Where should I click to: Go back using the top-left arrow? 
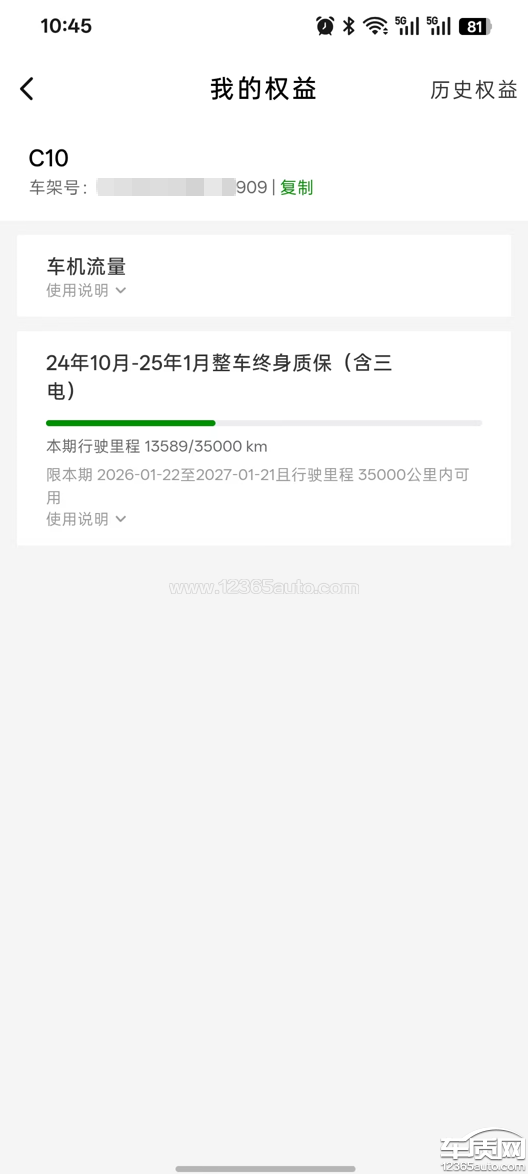coord(27,89)
